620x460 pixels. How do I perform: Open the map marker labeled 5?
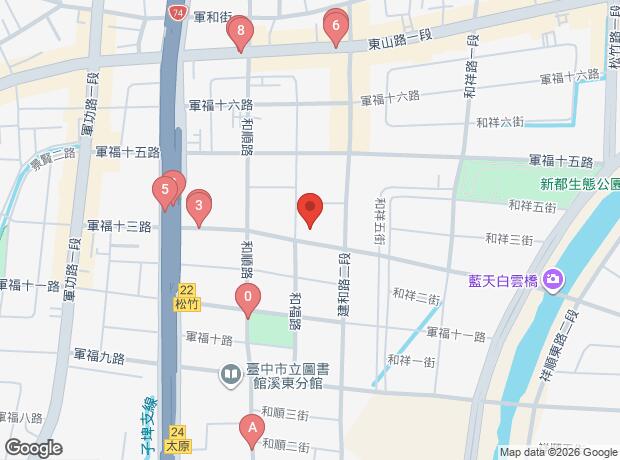point(163,189)
